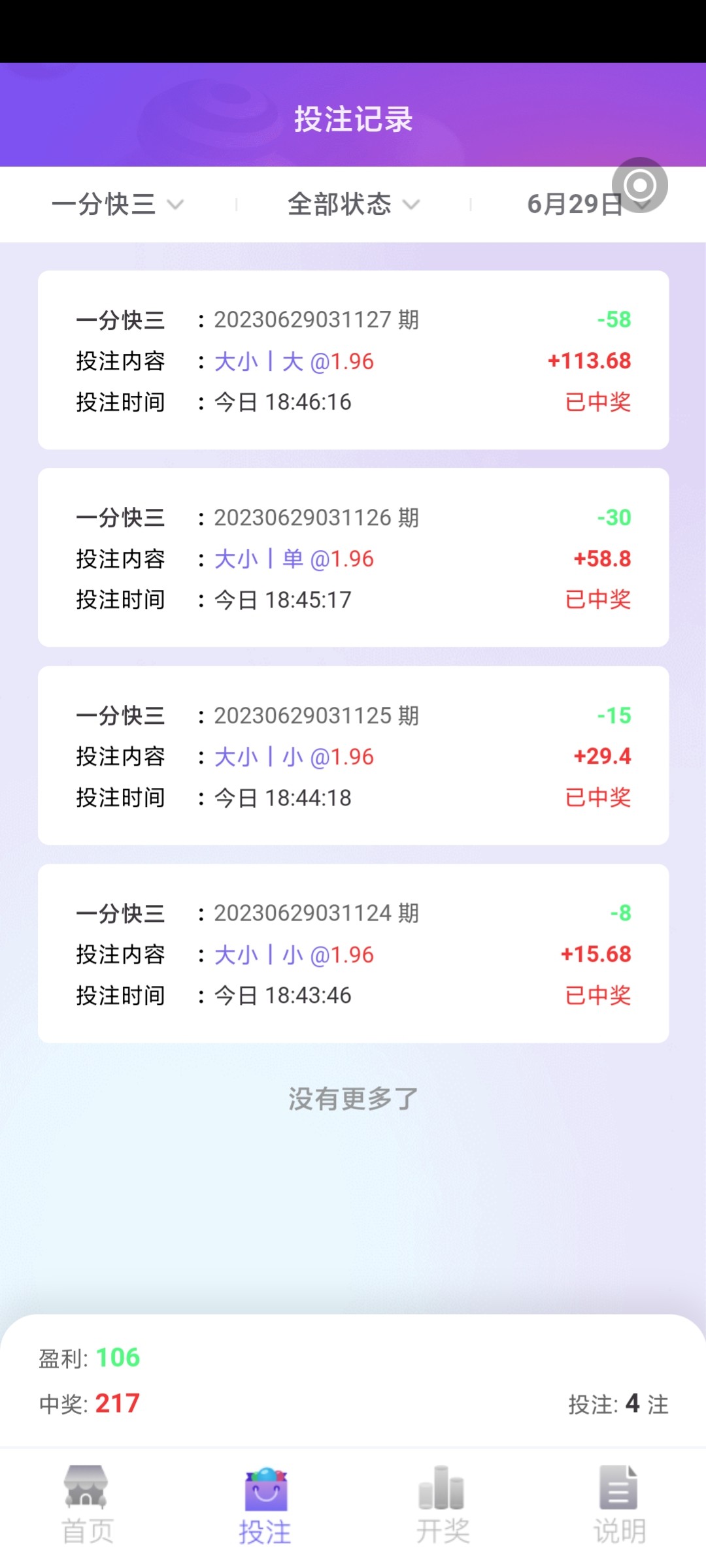The width and height of the screenshot is (706, 1568).
Task: Tap the 大小丨单 bet content text
Action: [294, 559]
